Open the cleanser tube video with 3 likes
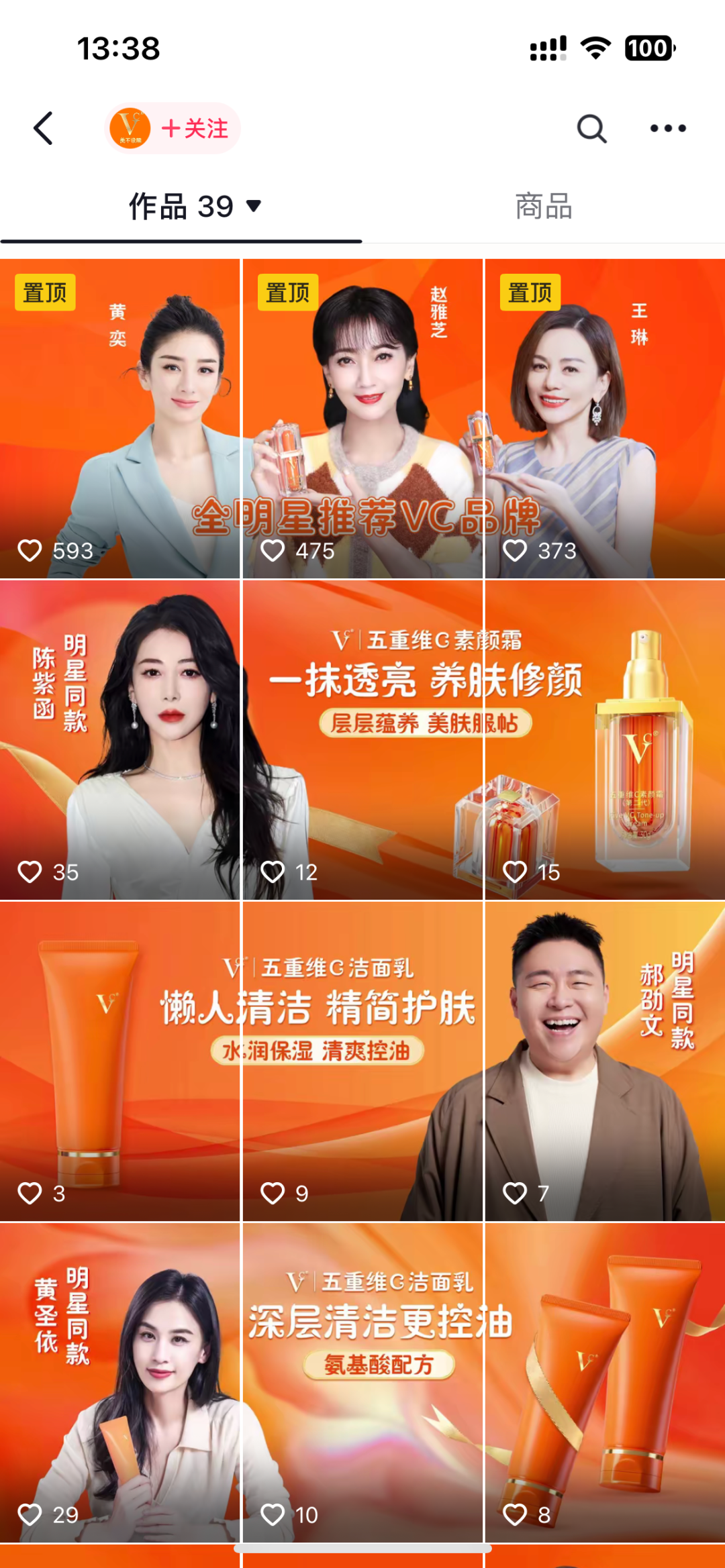Viewport: 725px width, 1568px height. pos(119,1061)
